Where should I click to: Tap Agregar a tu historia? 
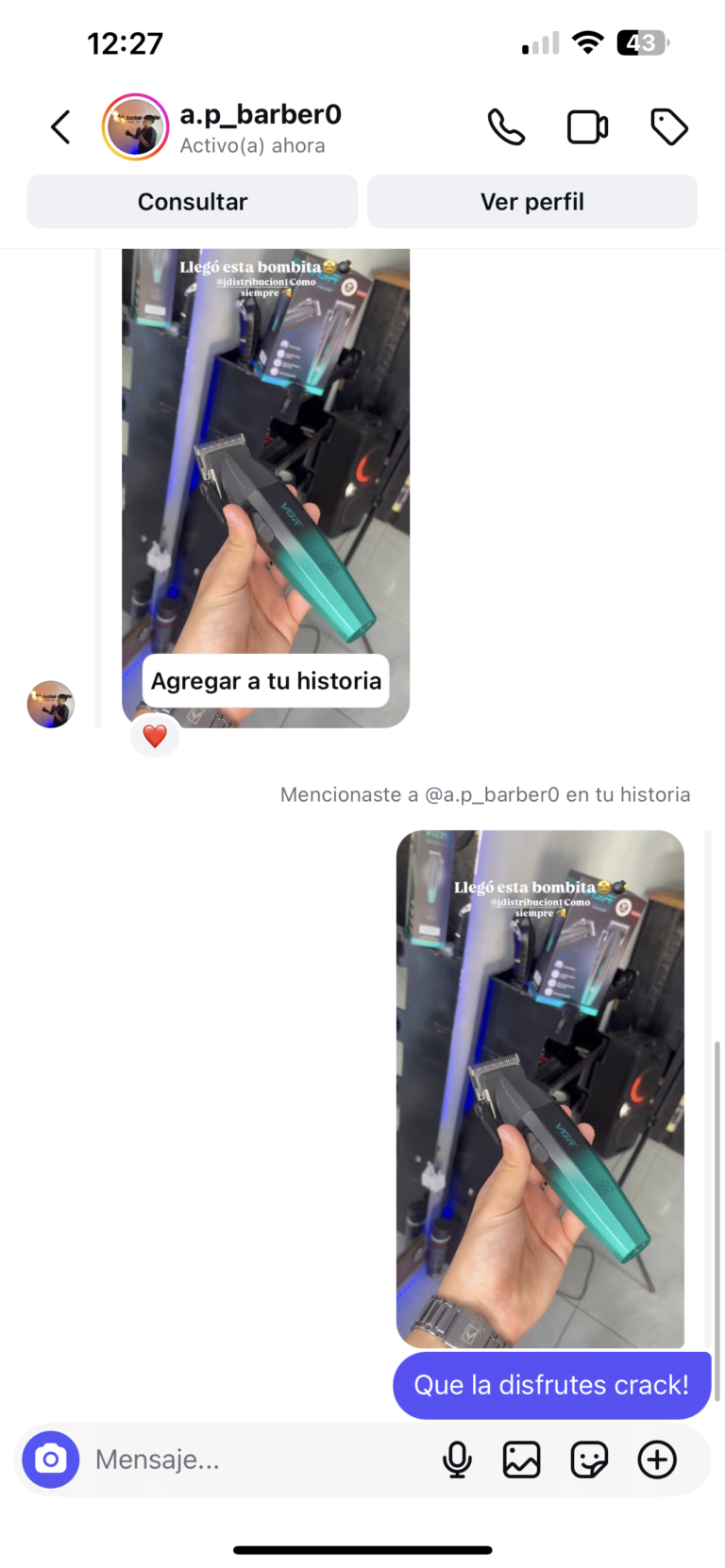(266, 681)
